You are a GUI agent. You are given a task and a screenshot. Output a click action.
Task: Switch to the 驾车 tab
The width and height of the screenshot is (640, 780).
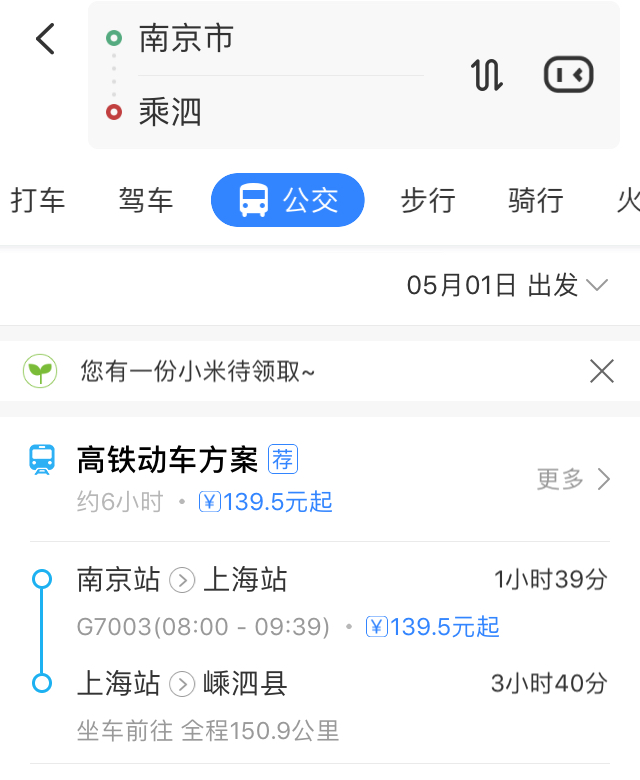tap(146, 200)
